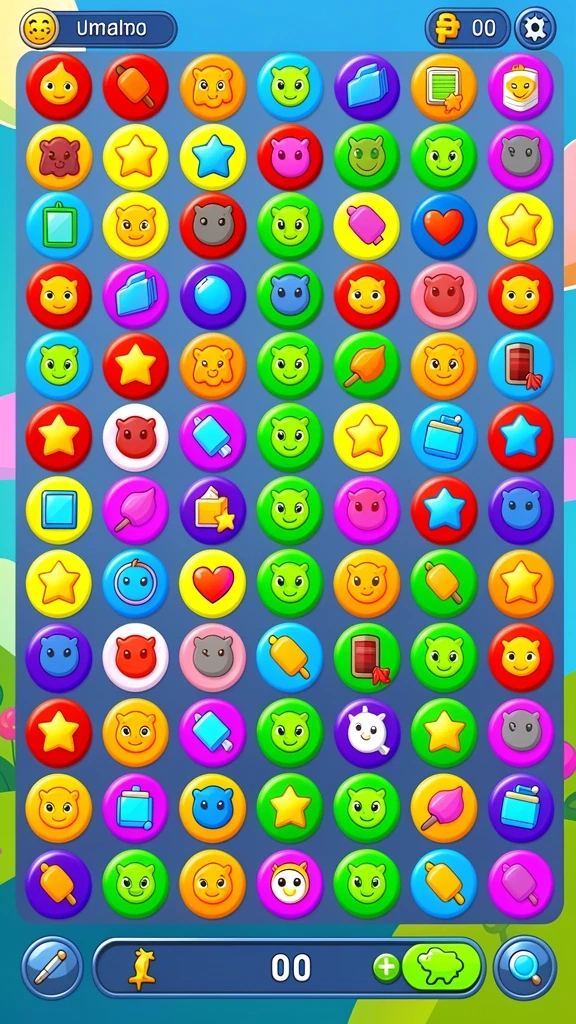The height and width of the screenshot is (1024, 576).
Task: Open the settings gear
Action: [x=535, y=29]
